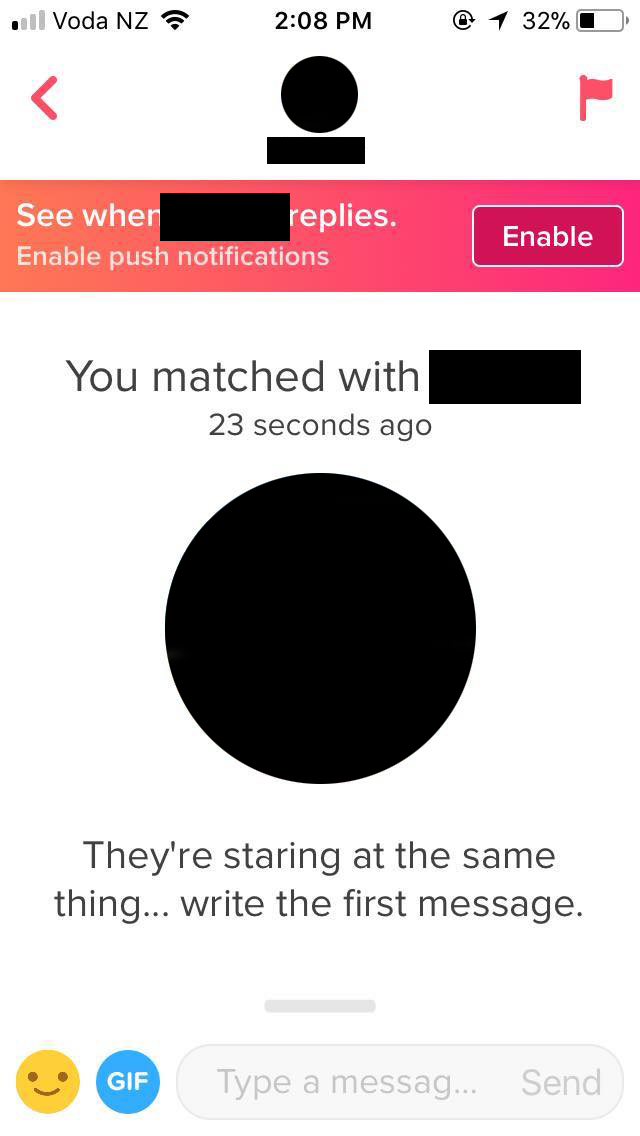Open the GIF selector
Screen dimensions: 640x1136
pos(127,1081)
